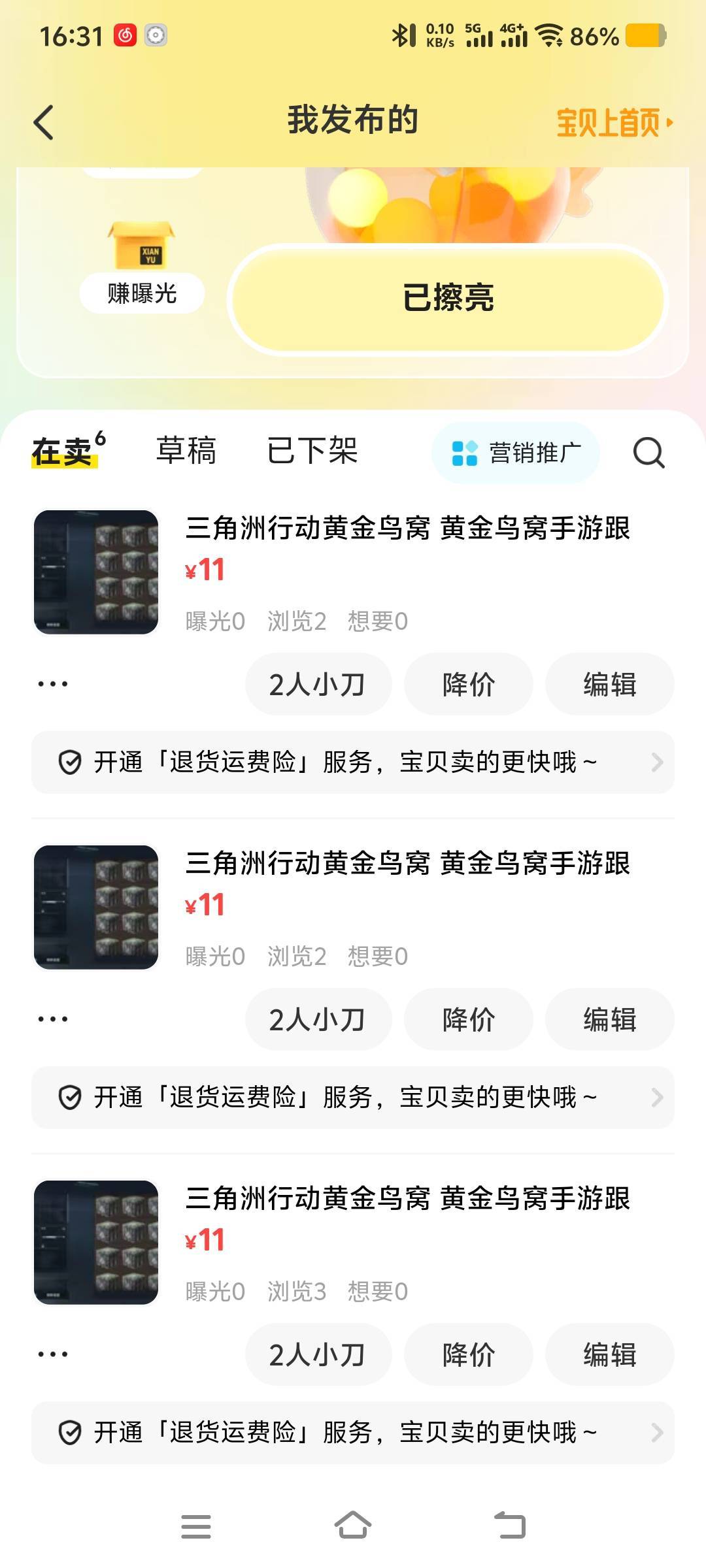Switch to the 已下架 tab
The image size is (706, 1568).
point(312,451)
